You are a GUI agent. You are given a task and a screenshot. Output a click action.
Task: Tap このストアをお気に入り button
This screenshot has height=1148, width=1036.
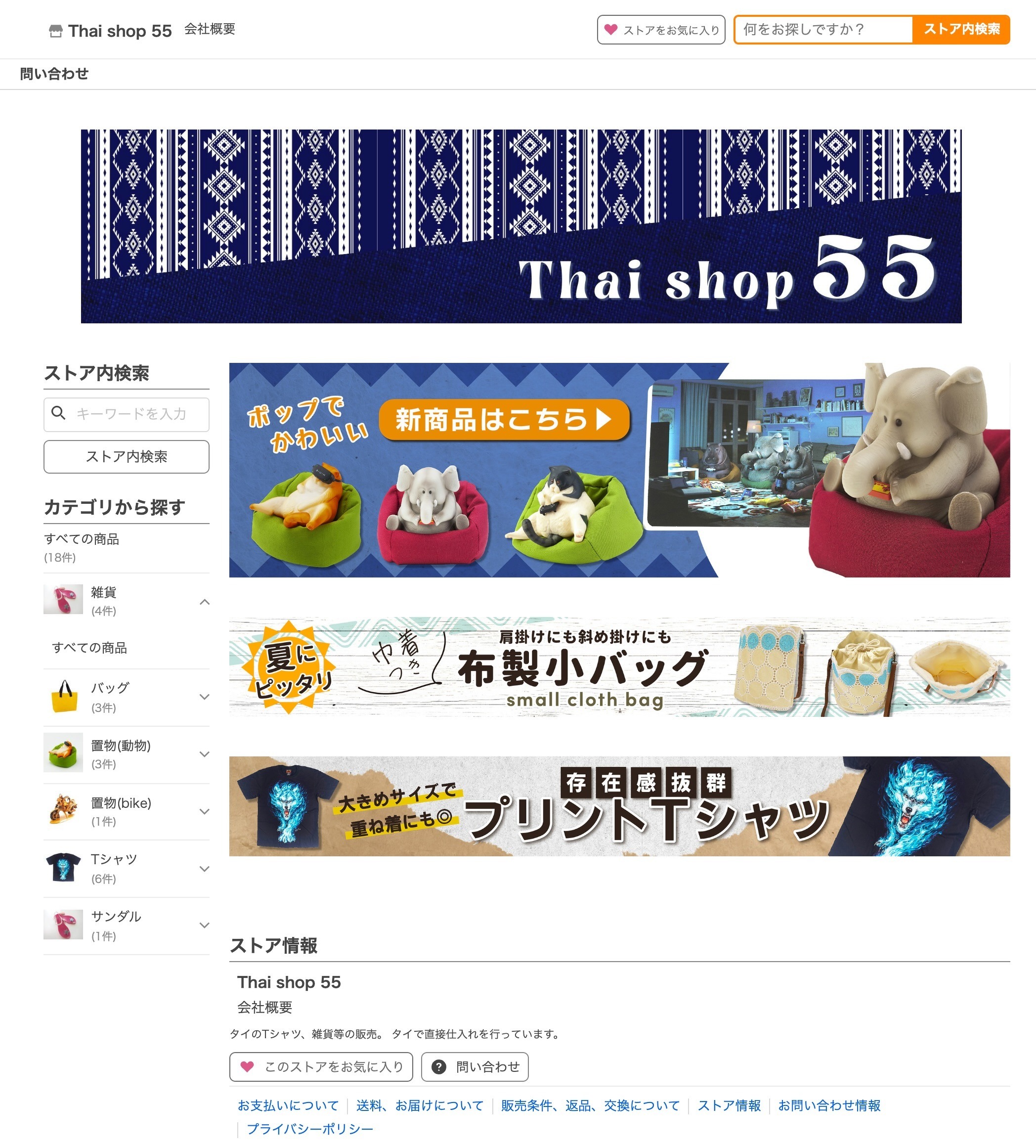(x=321, y=1066)
